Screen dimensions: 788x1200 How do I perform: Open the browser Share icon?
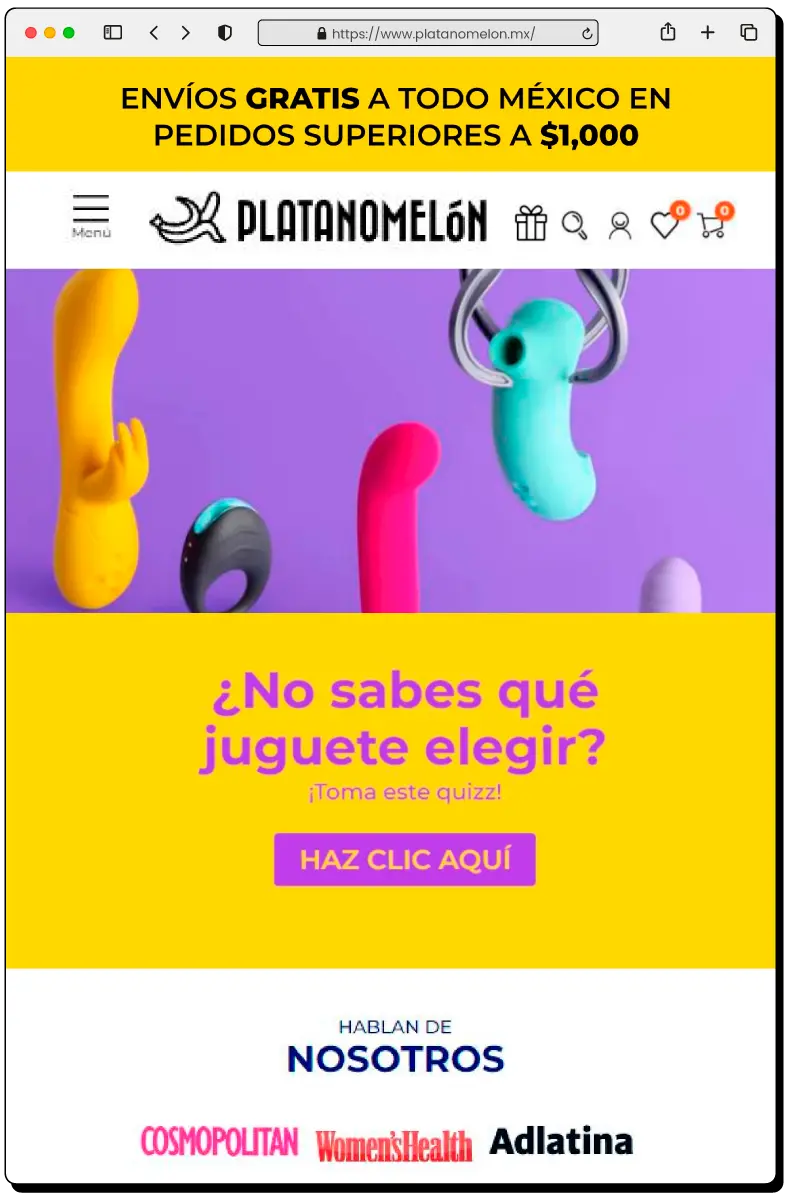coord(667,31)
